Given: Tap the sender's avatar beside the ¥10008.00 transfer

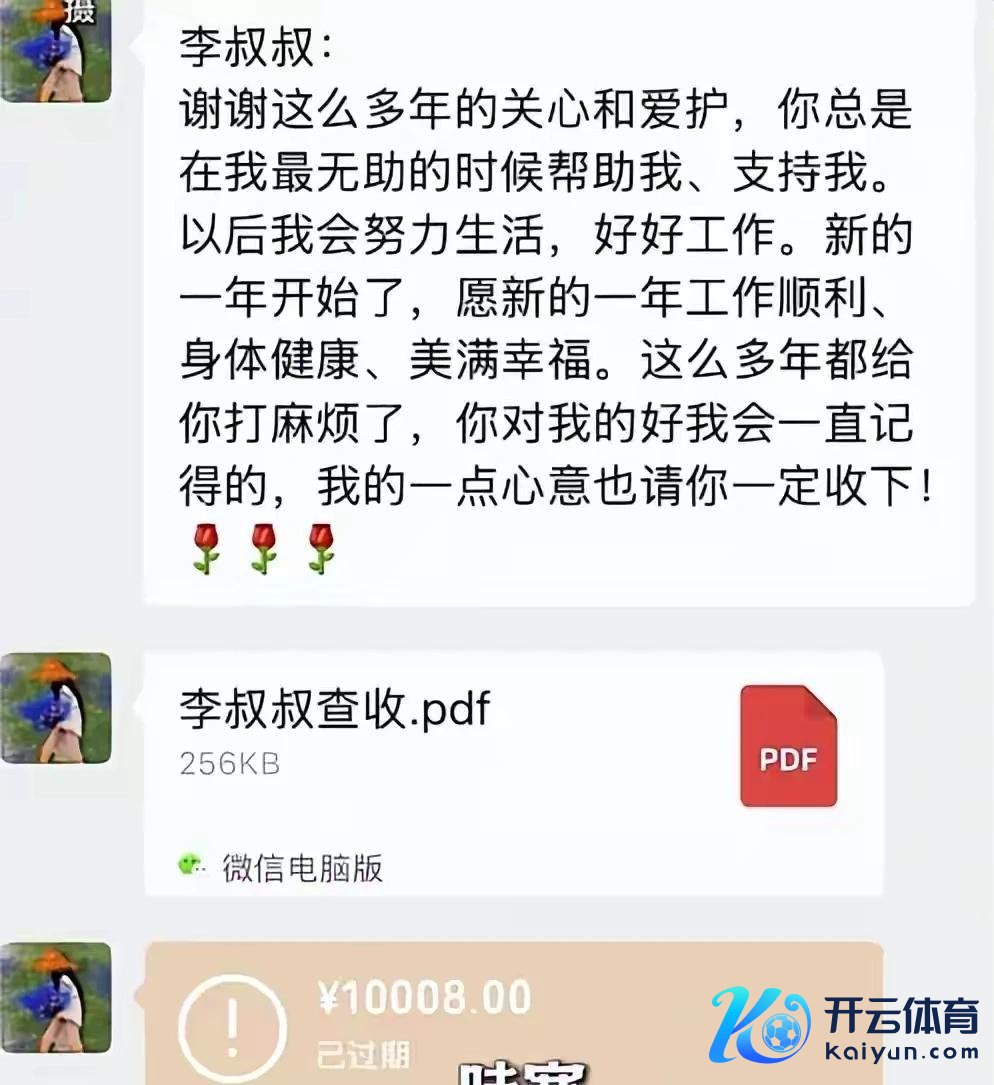Looking at the screenshot, I should [56, 996].
